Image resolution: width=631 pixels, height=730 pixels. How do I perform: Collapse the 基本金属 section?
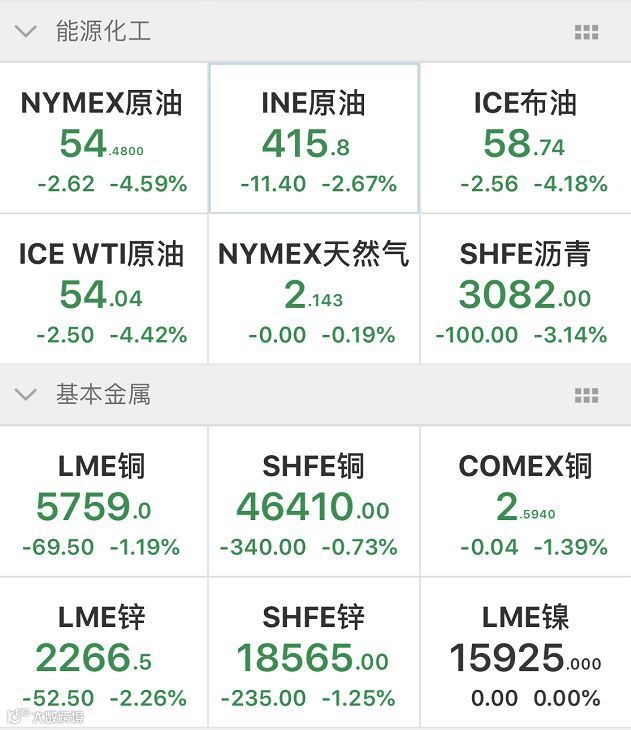[x=26, y=394]
